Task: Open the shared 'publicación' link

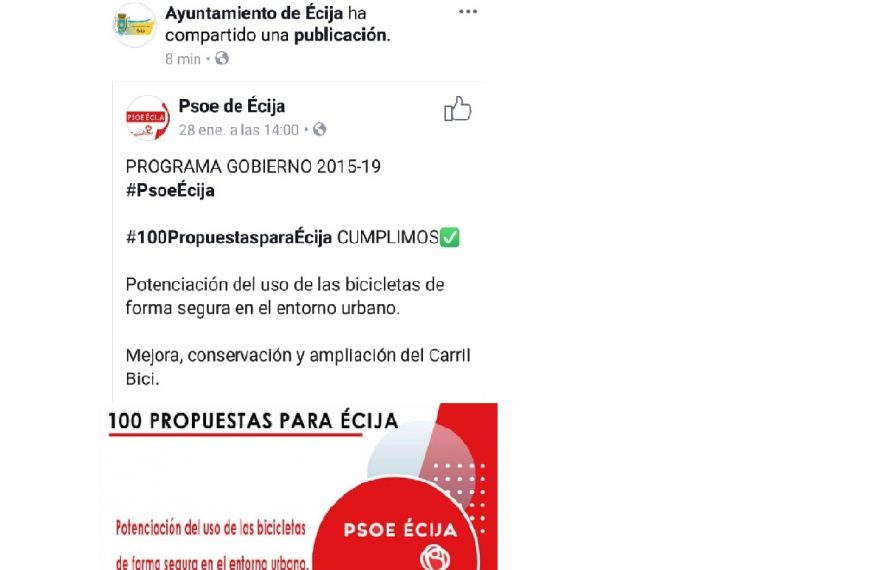Action: (x=338, y=35)
